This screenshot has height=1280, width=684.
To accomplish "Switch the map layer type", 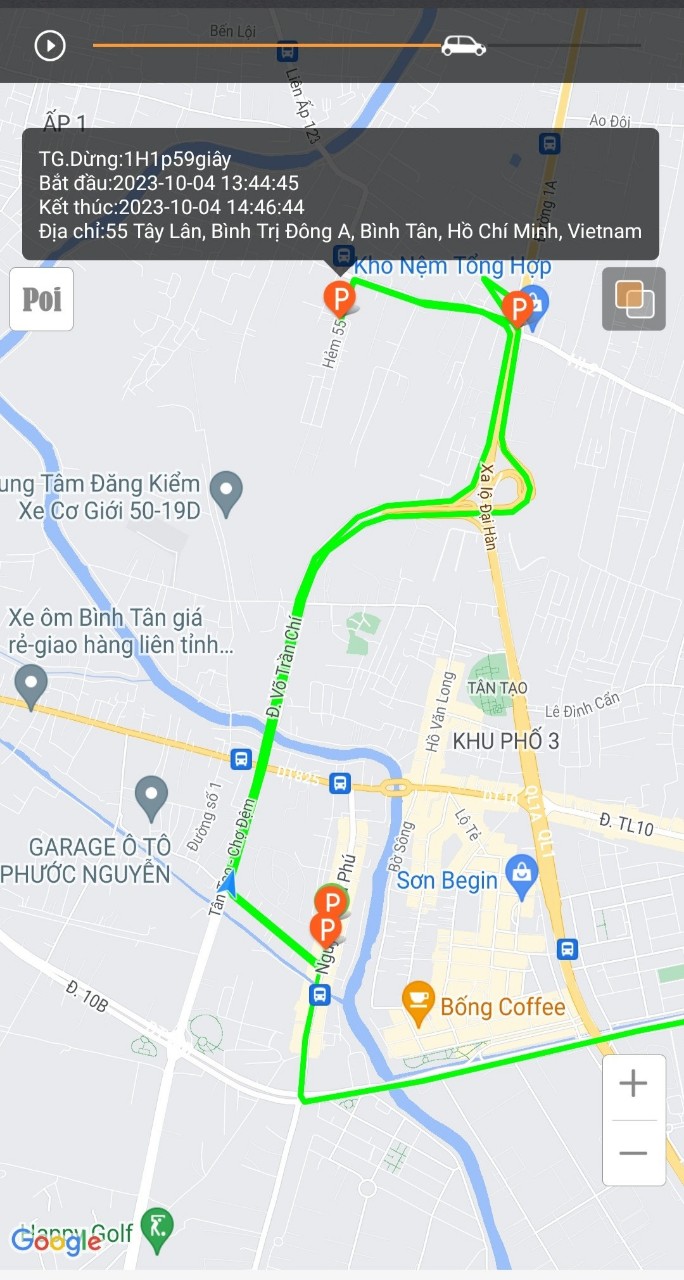I will (633, 299).
